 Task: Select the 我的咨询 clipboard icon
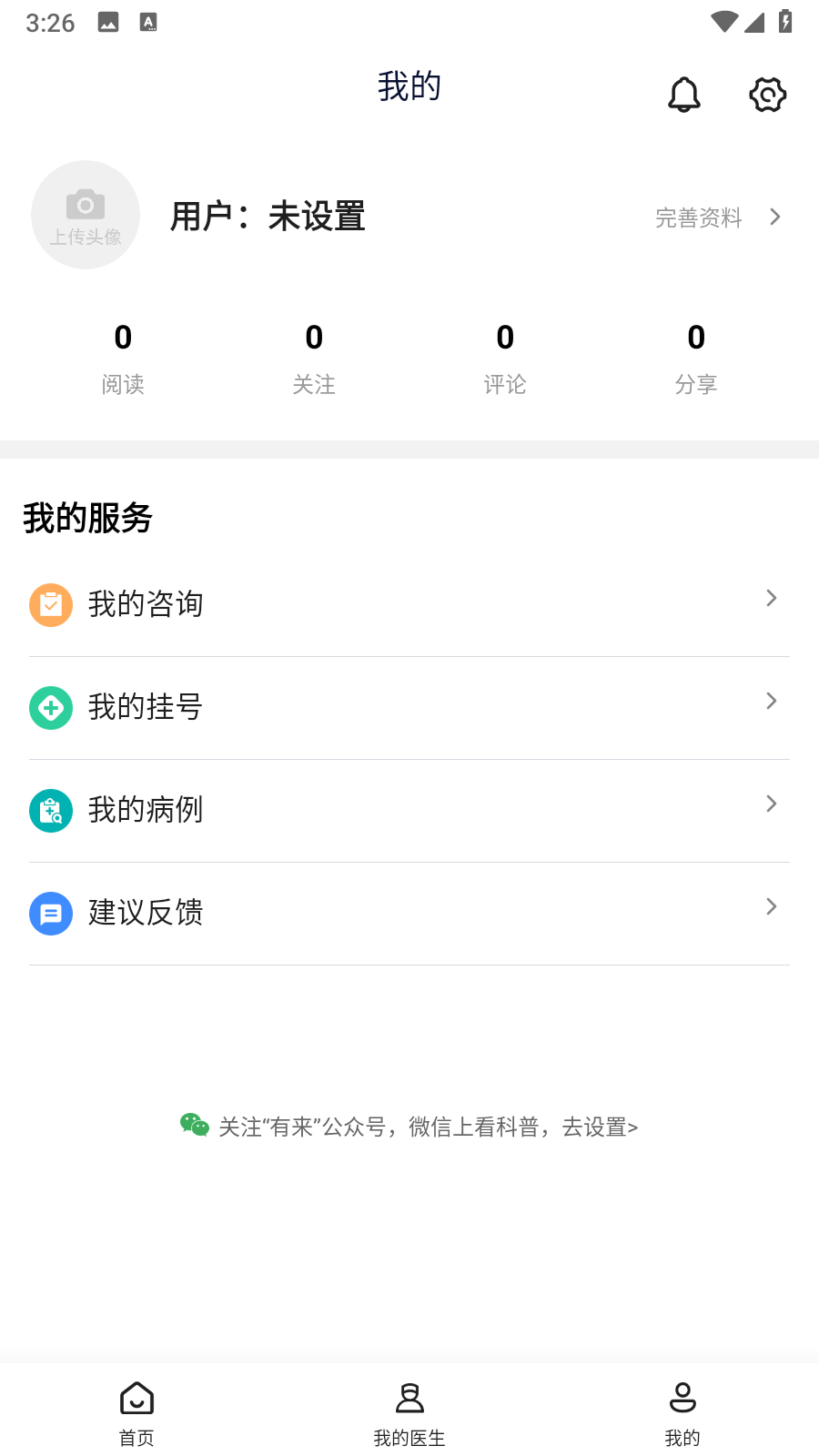click(50, 603)
